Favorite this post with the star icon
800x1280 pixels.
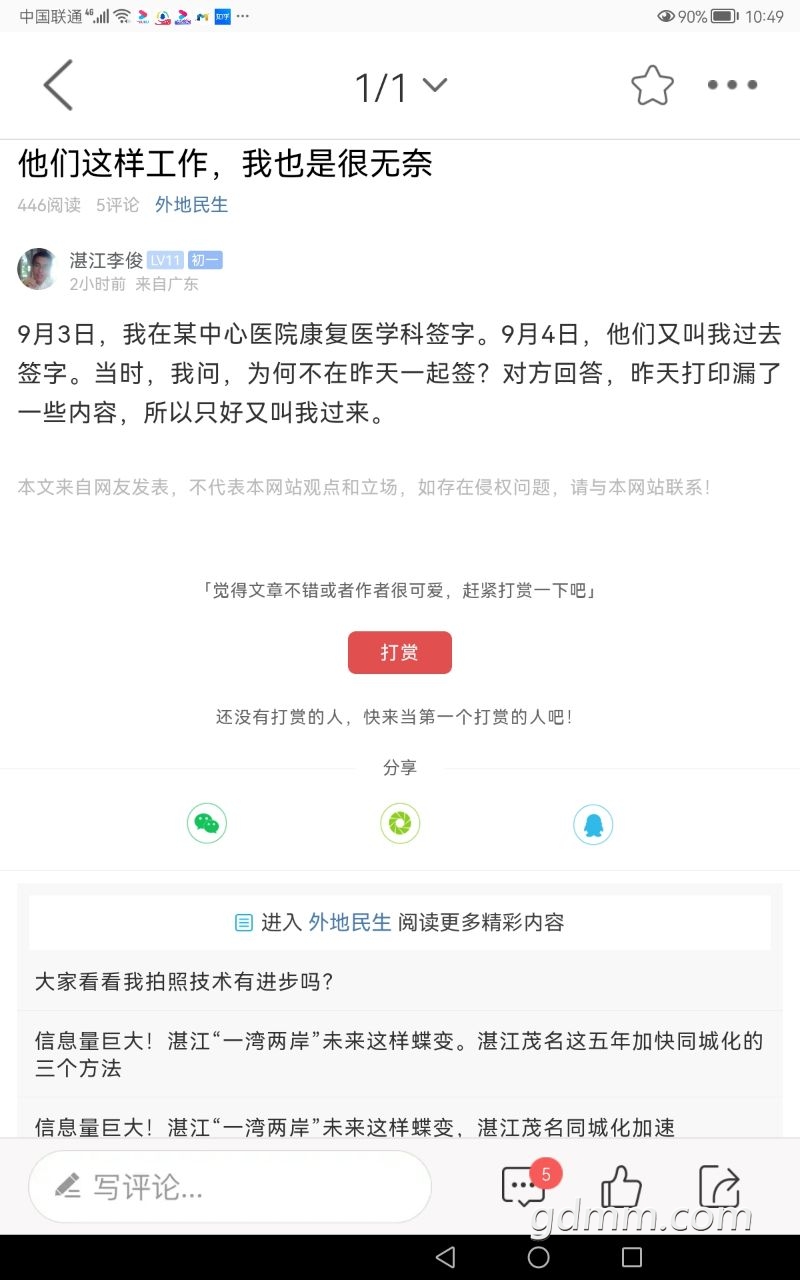tap(652, 86)
